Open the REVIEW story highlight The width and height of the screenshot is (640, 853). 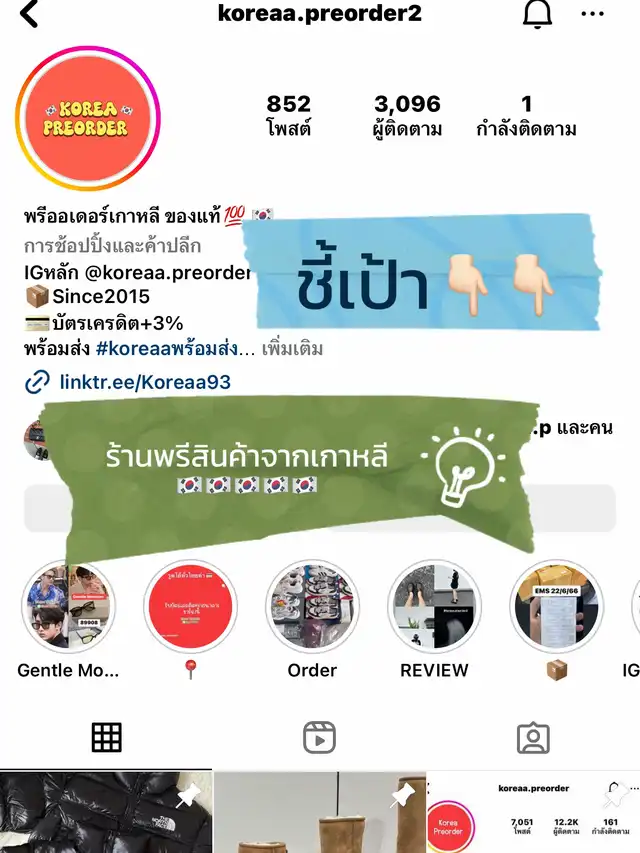click(434, 606)
